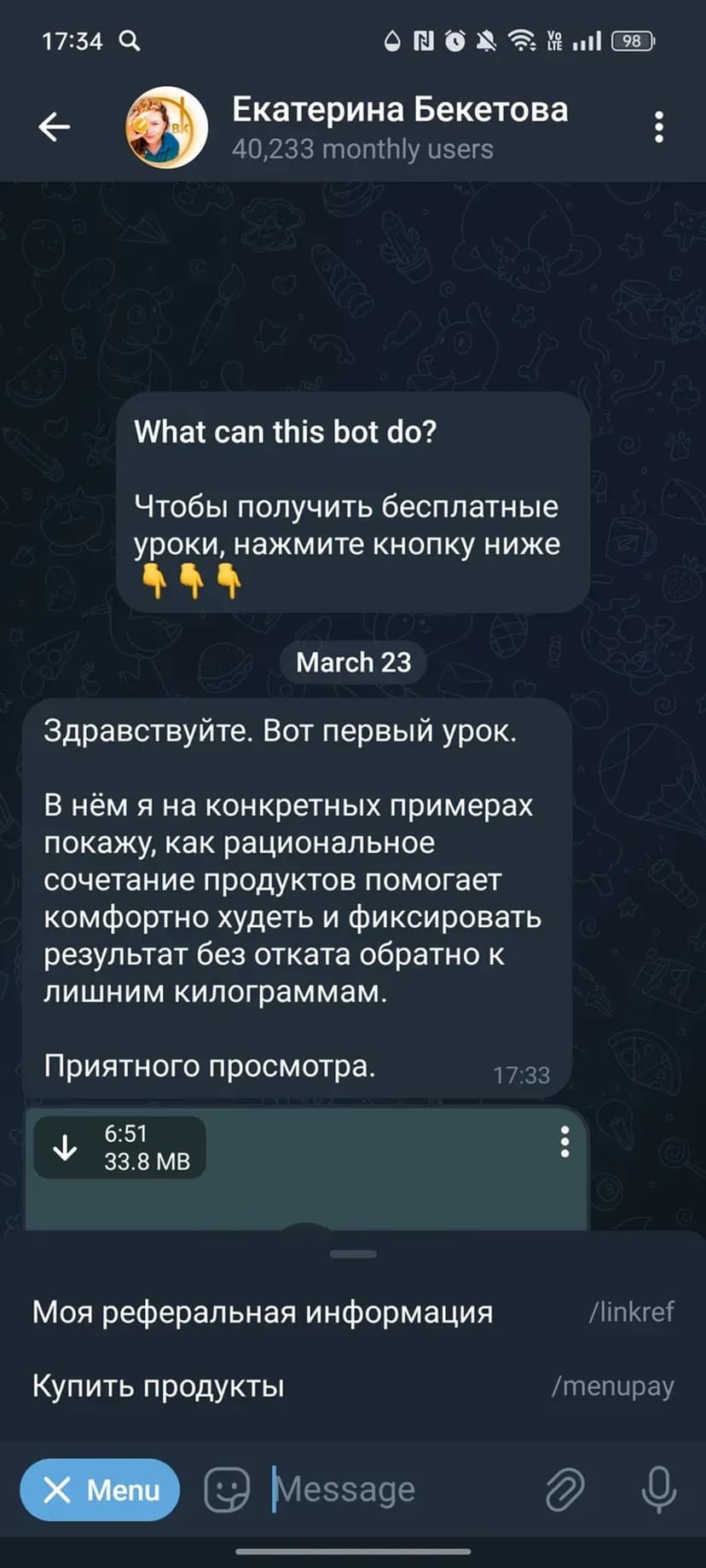Image resolution: width=706 pixels, height=1568 pixels.
Task: Open the chat overflow menu
Action: [658, 128]
